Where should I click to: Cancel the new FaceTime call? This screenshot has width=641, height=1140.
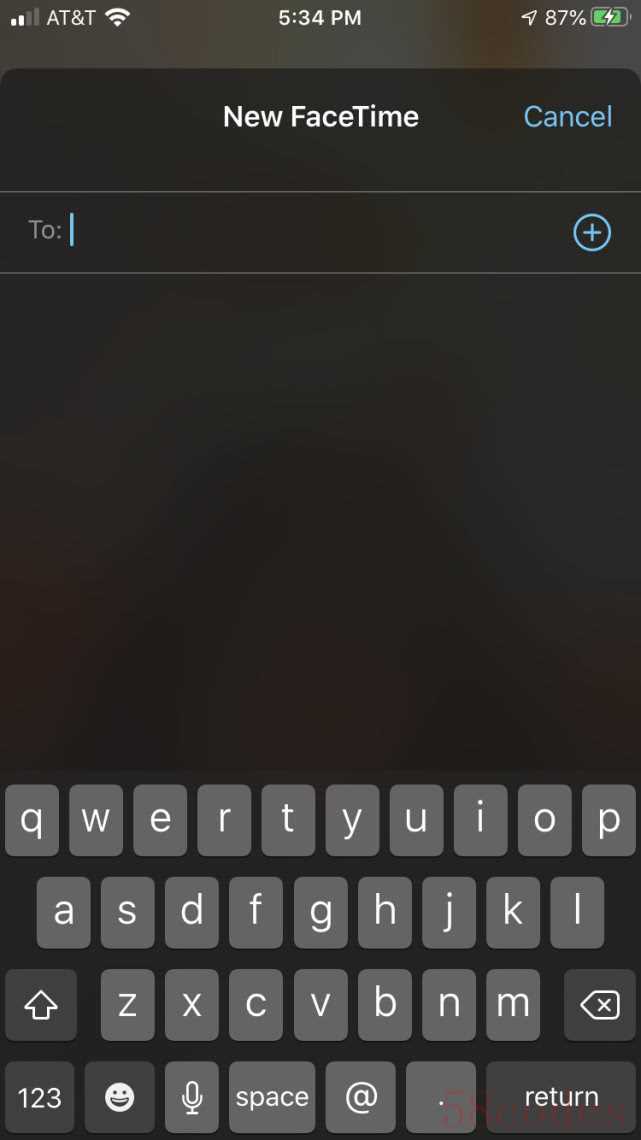[567, 117]
